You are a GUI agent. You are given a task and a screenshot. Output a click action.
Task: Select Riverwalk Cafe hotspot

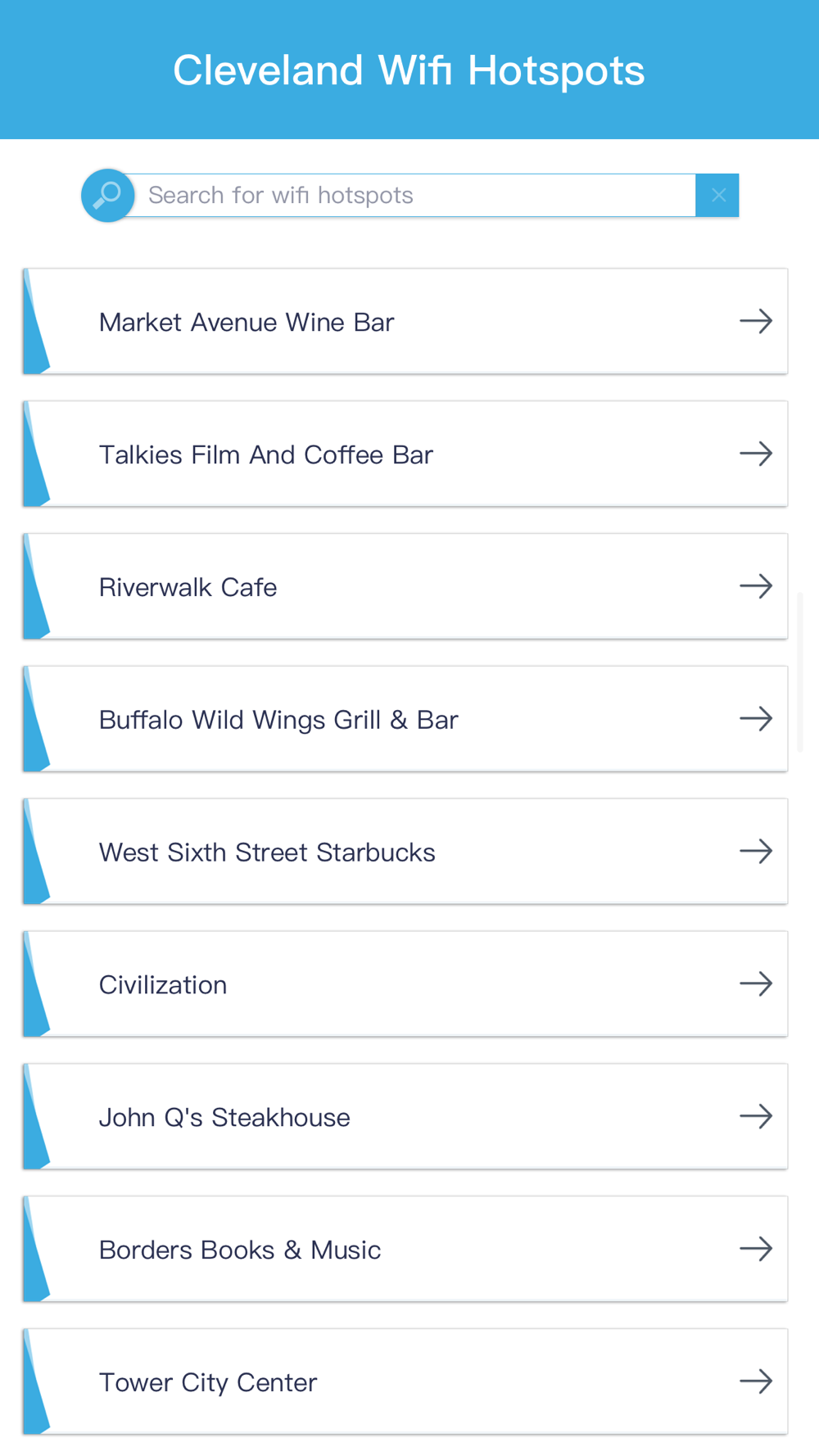coord(405,586)
